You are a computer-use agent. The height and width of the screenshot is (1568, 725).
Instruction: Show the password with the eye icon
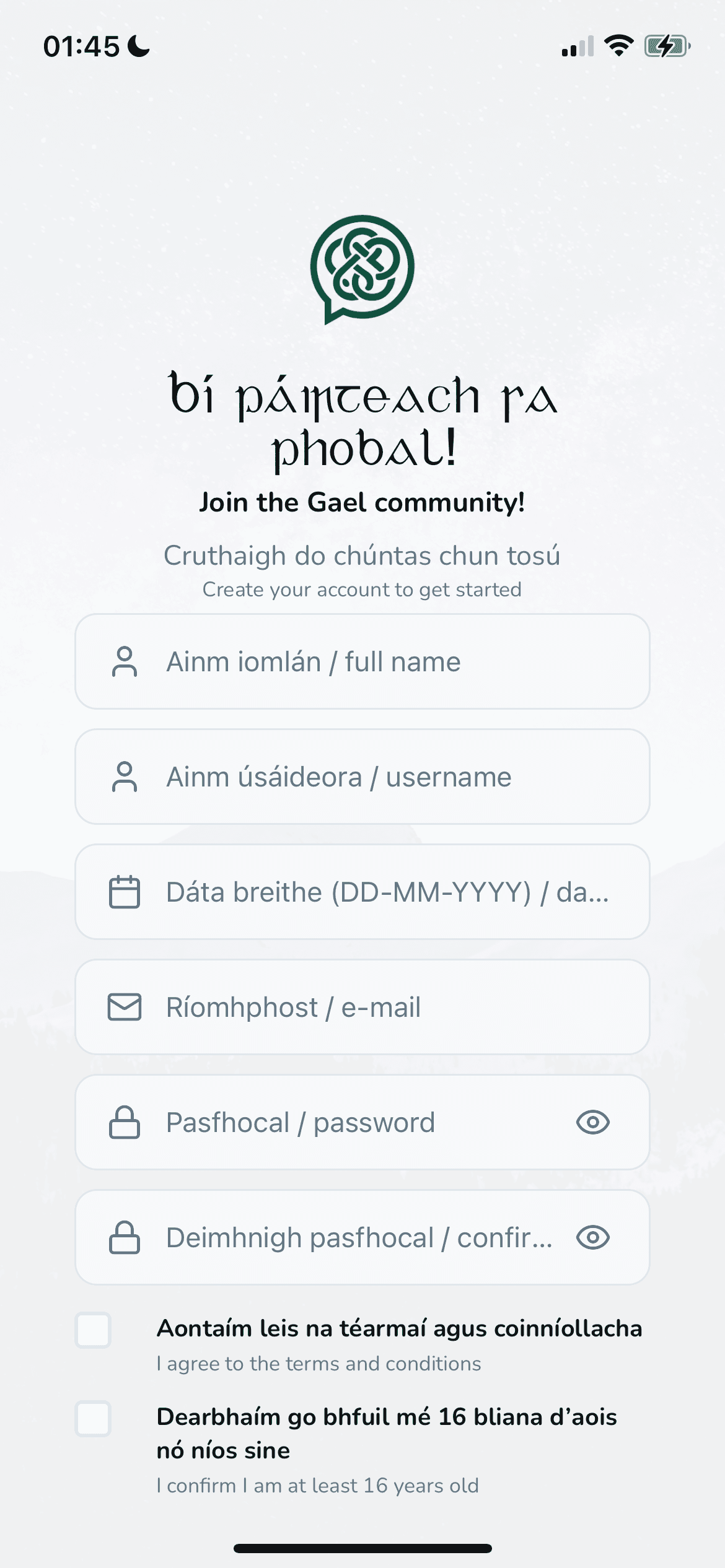tap(592, 1122)
